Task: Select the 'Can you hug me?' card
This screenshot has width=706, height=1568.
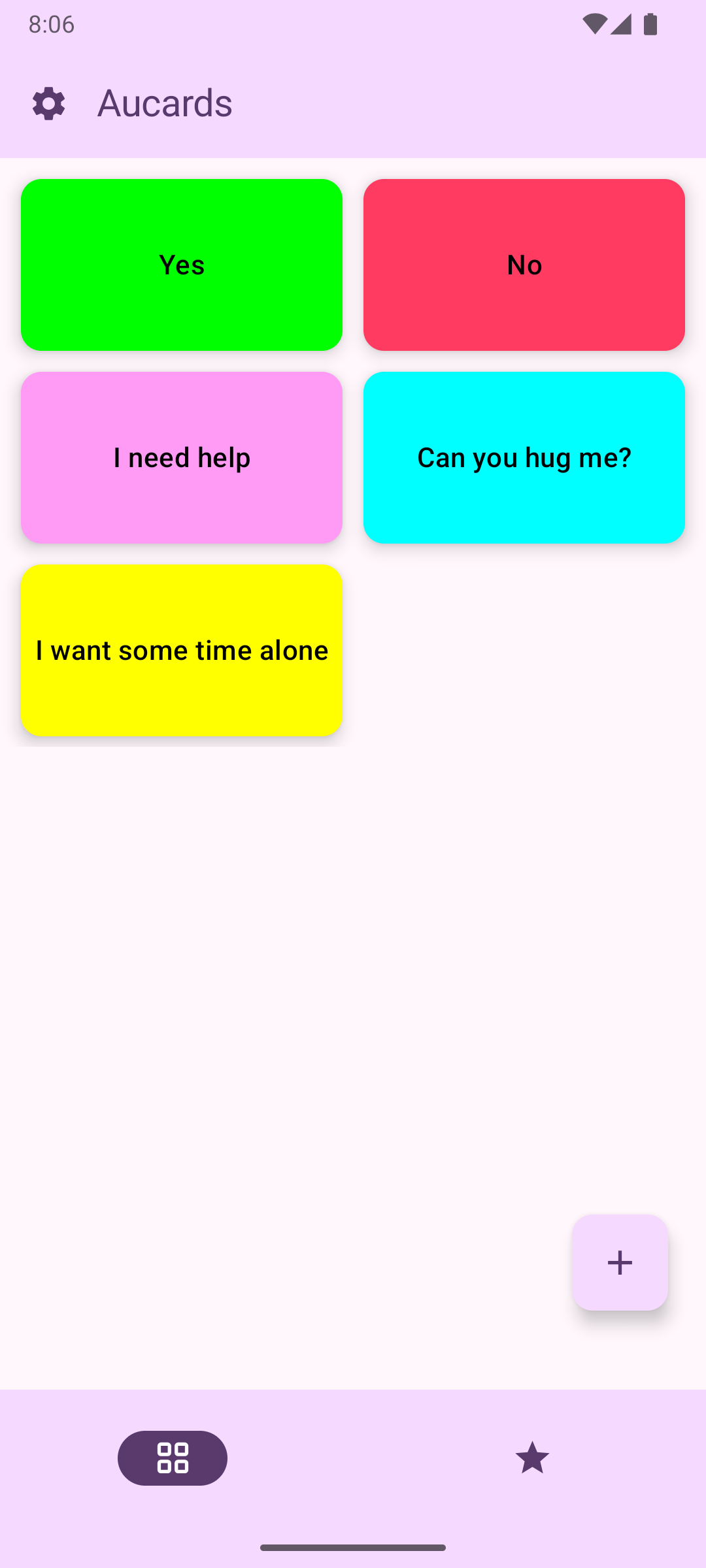Action: [x=524, y=457]
